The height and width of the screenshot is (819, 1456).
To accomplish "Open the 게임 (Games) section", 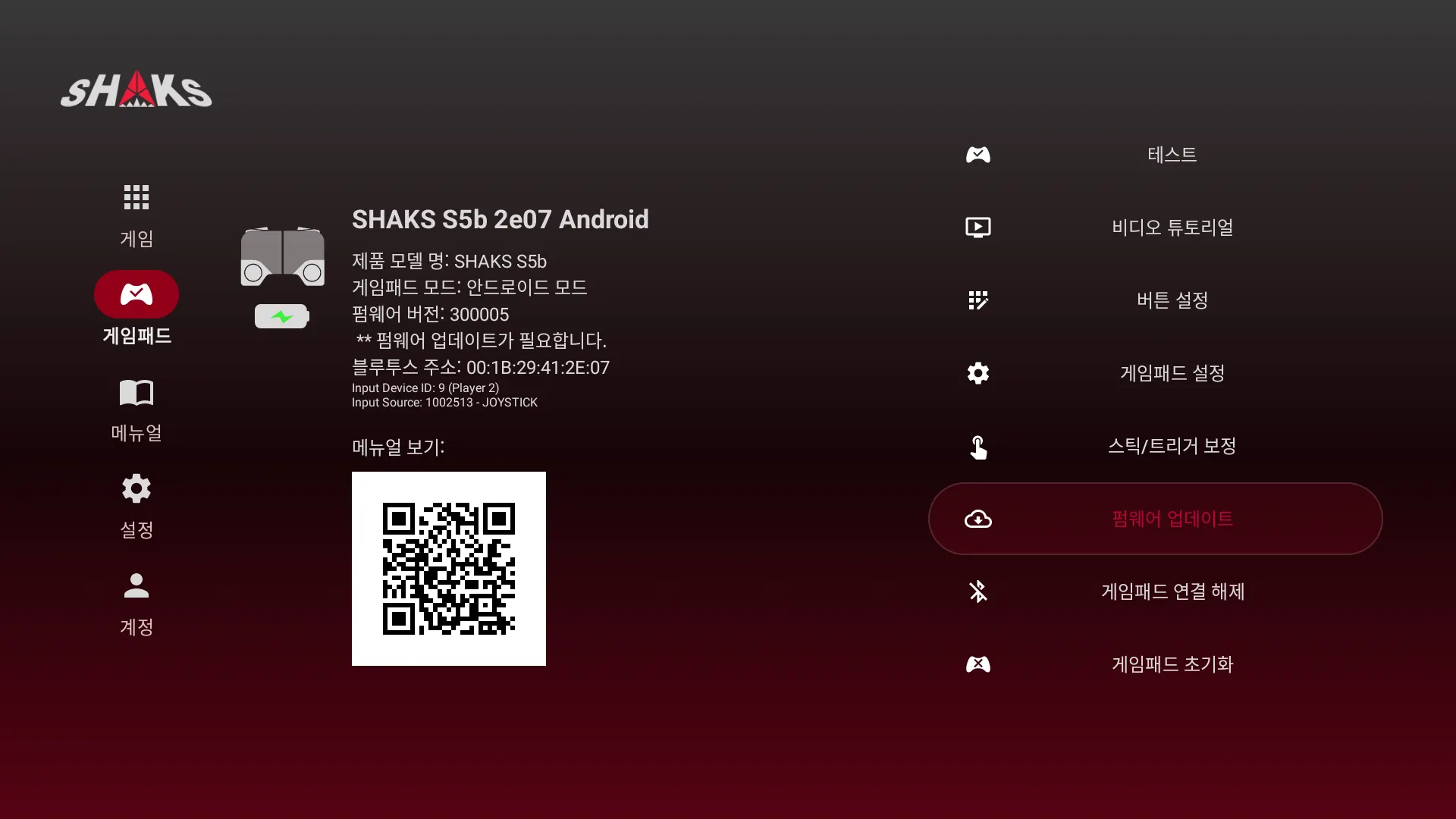I will 136,215.
